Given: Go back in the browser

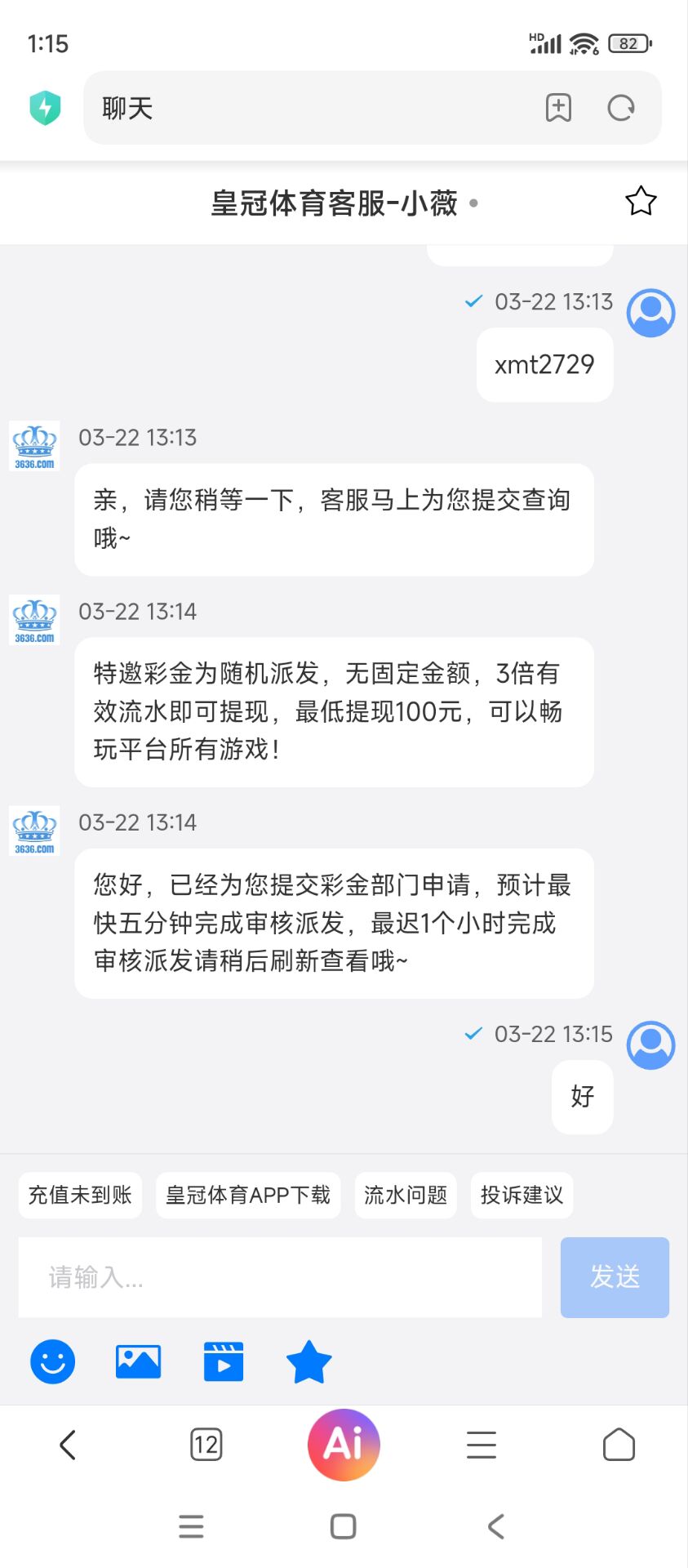Looking at the screenshot, I should (x=68, y=1445).
